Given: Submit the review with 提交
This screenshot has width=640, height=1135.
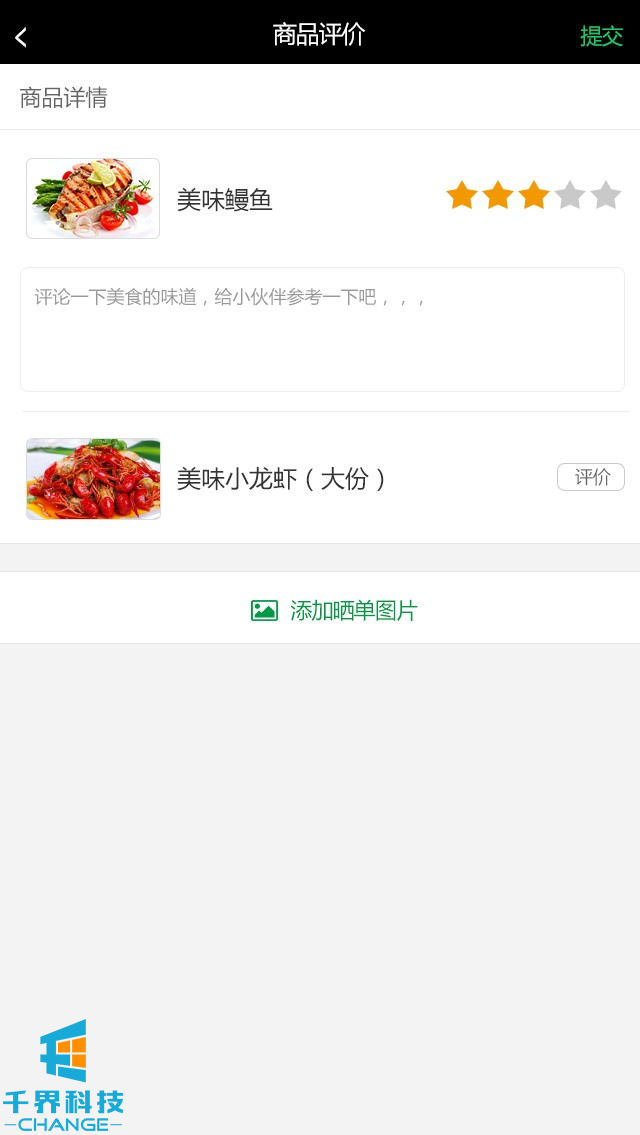Looking at the screenshot, I should click(601, 36).
